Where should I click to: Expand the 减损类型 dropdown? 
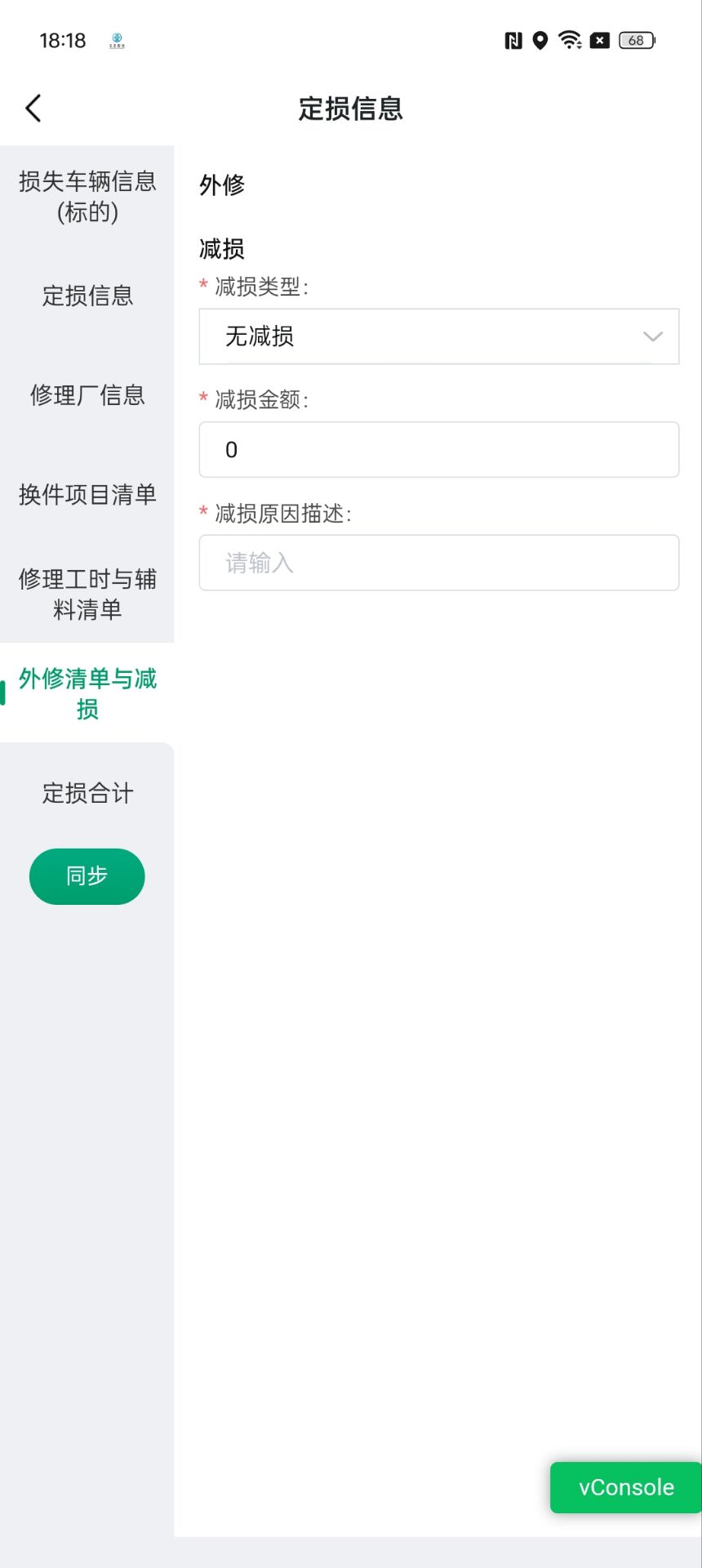439,336
